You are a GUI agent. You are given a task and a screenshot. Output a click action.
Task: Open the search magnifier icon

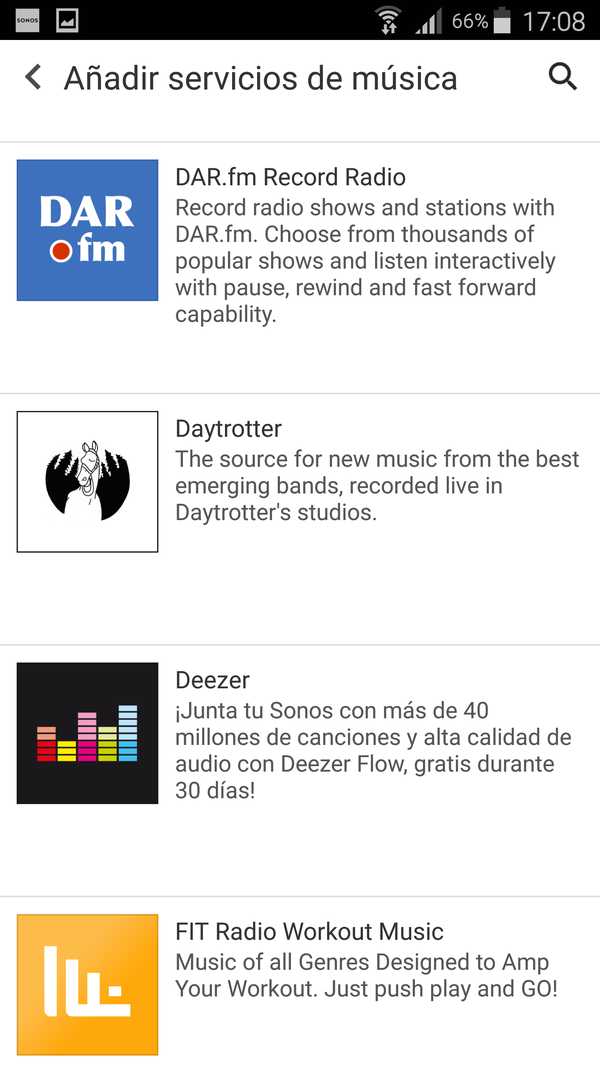tap(563, 77)
